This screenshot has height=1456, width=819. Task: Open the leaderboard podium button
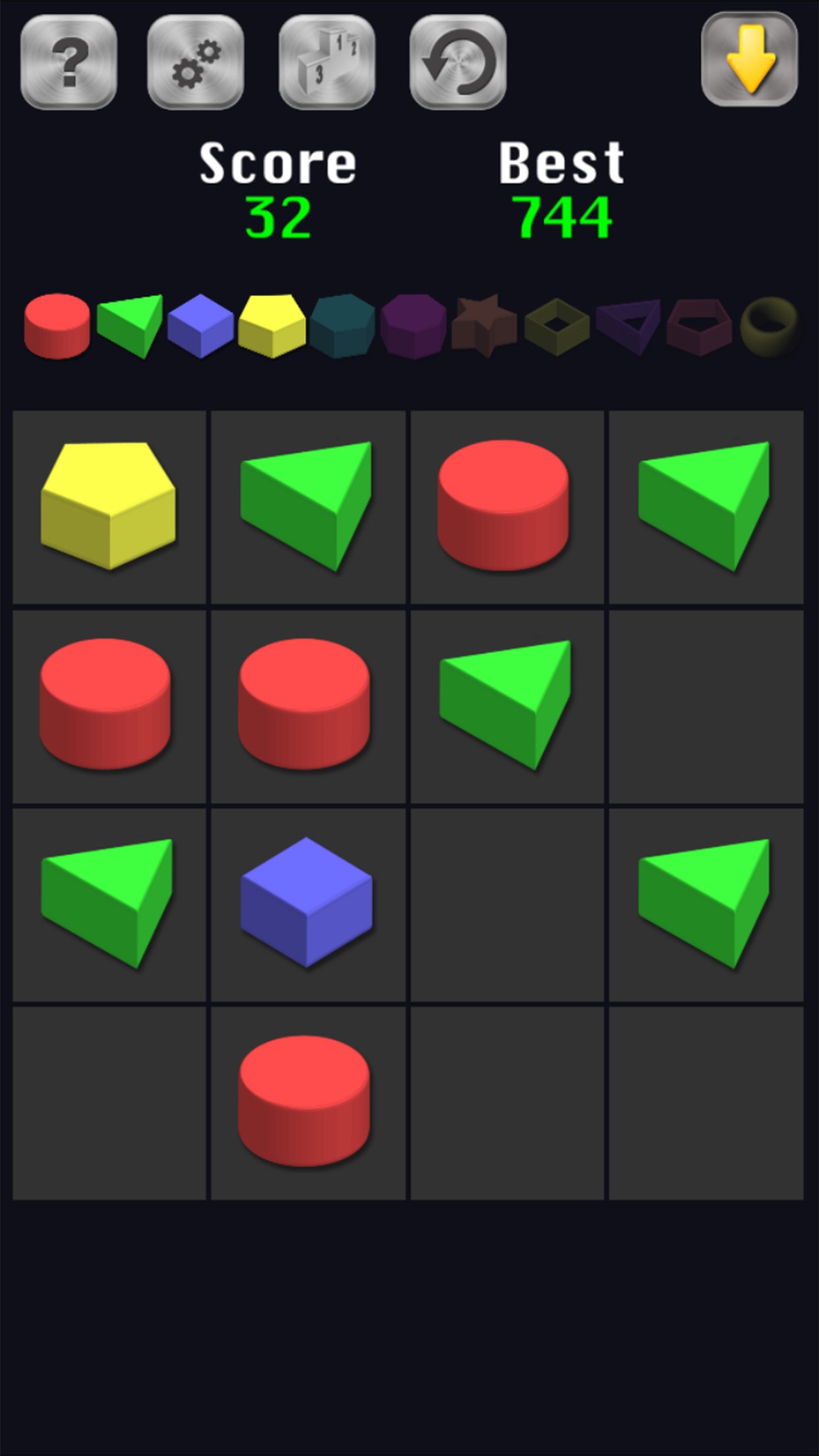tap(326, 62)
